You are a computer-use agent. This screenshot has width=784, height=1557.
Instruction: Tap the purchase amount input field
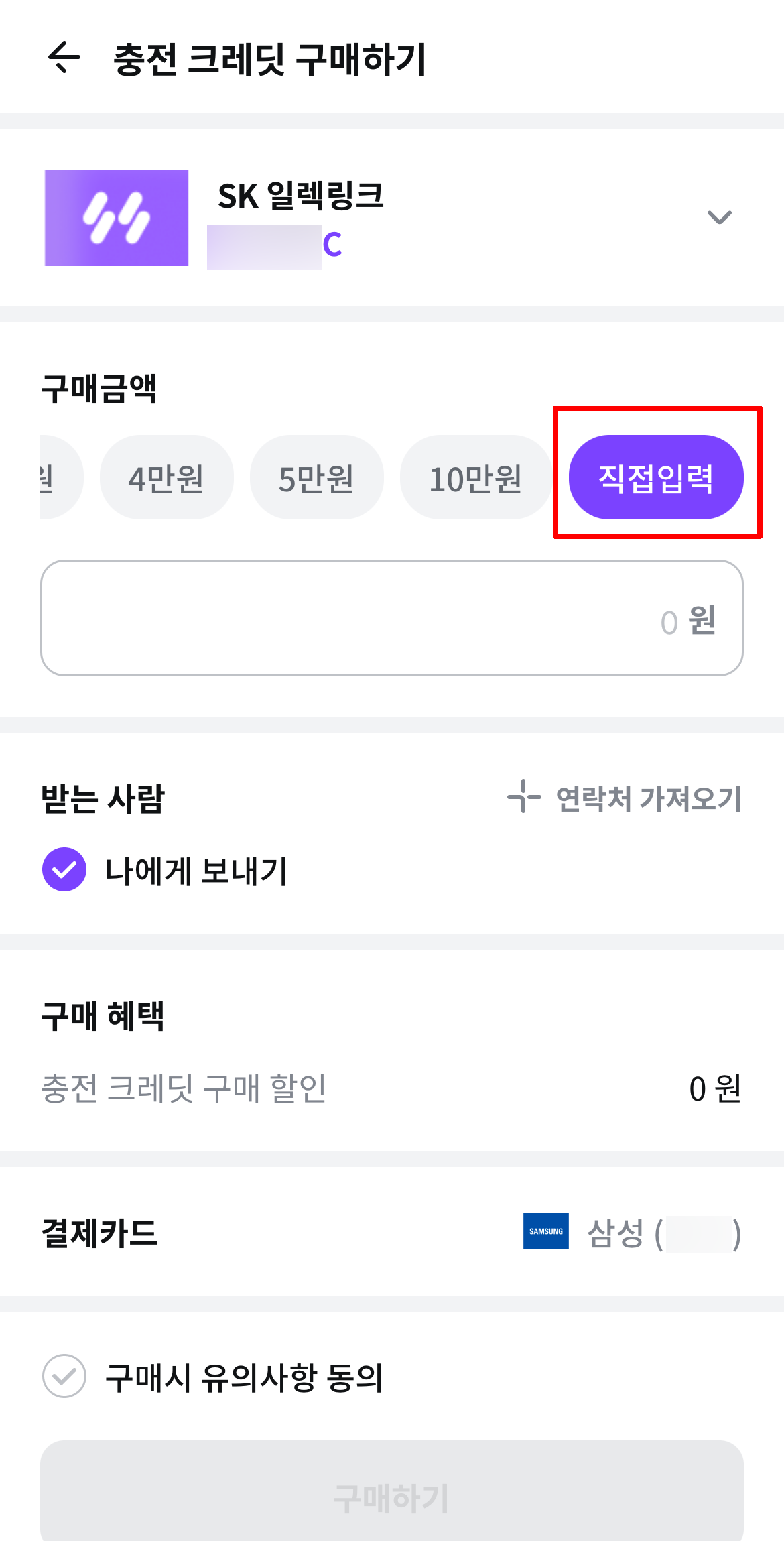coord(392,618)
